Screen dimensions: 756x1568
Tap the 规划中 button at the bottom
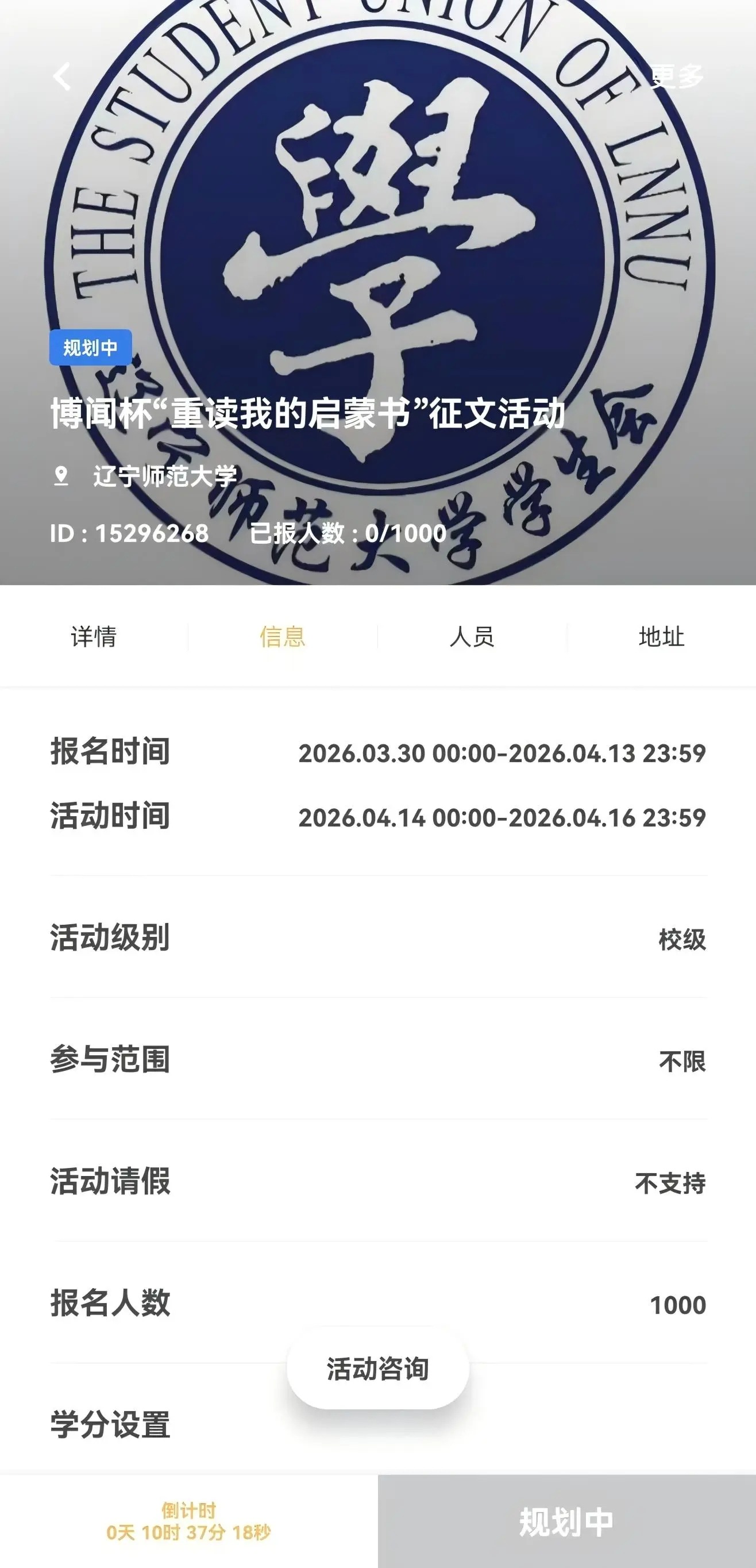click(x=566, y=1521)
